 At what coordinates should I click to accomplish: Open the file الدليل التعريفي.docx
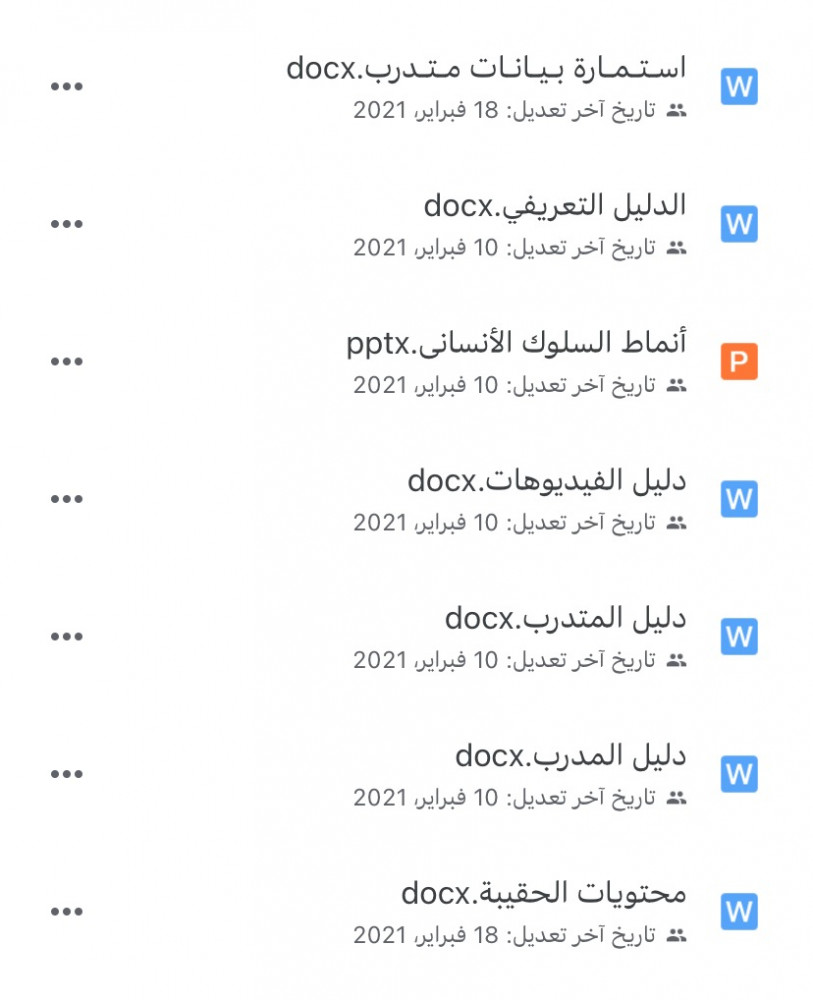554,207
